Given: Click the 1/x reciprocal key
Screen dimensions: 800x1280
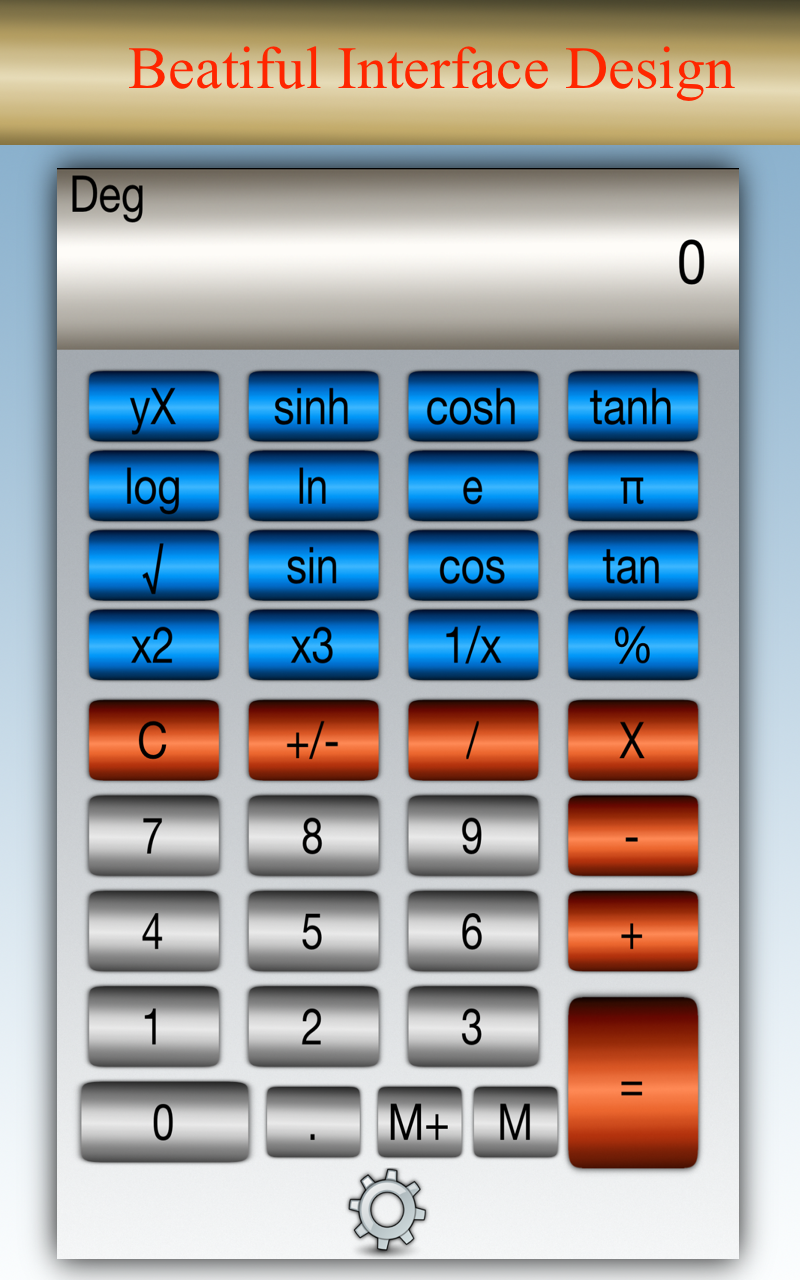Looking at the screenshot, I should 472,645.
